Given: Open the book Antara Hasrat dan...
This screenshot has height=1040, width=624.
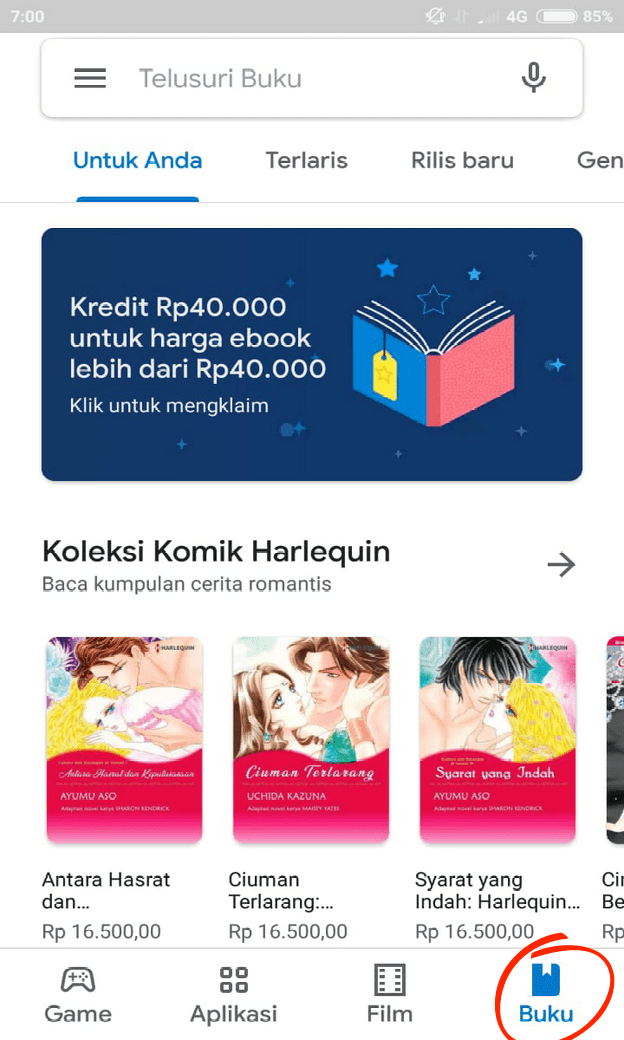Looking at the screenshot, I should [x=124, y=740].
